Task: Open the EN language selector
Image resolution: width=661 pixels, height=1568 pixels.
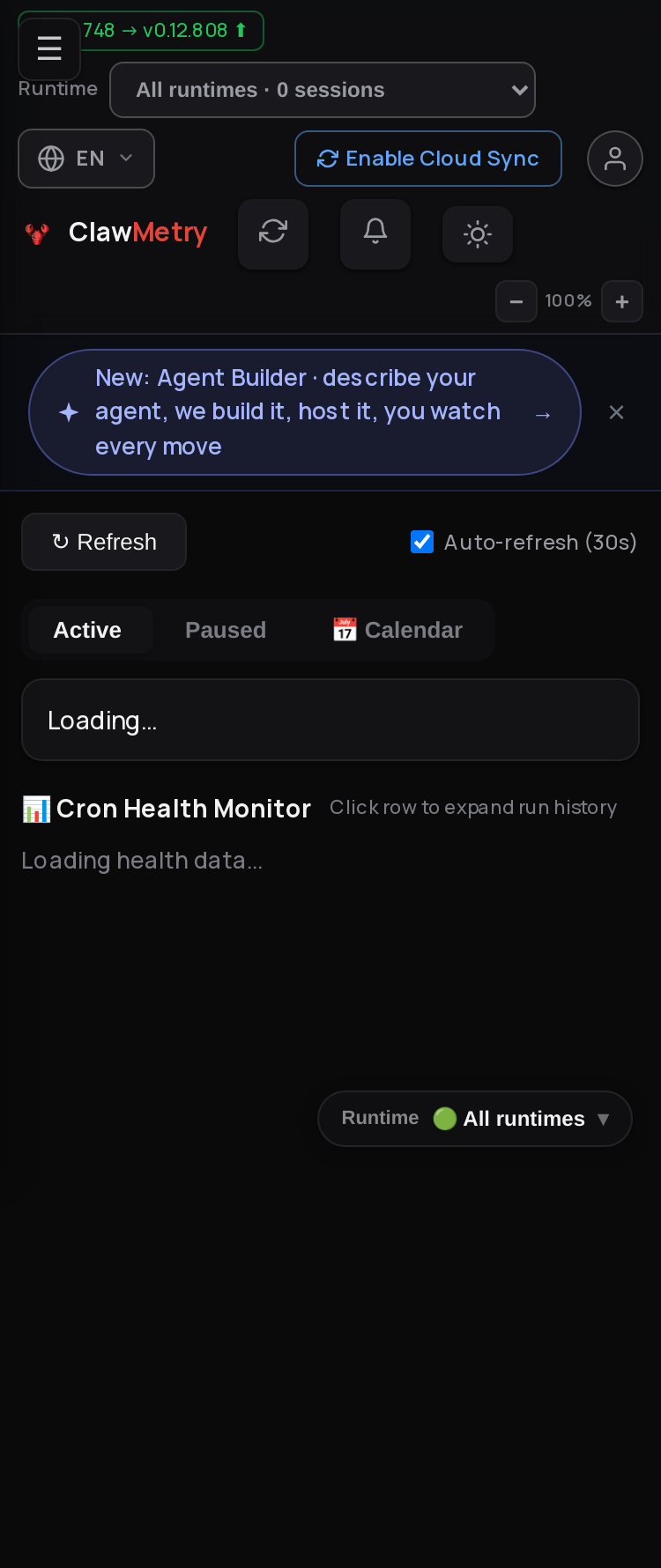Action: [x=86, y=159]
